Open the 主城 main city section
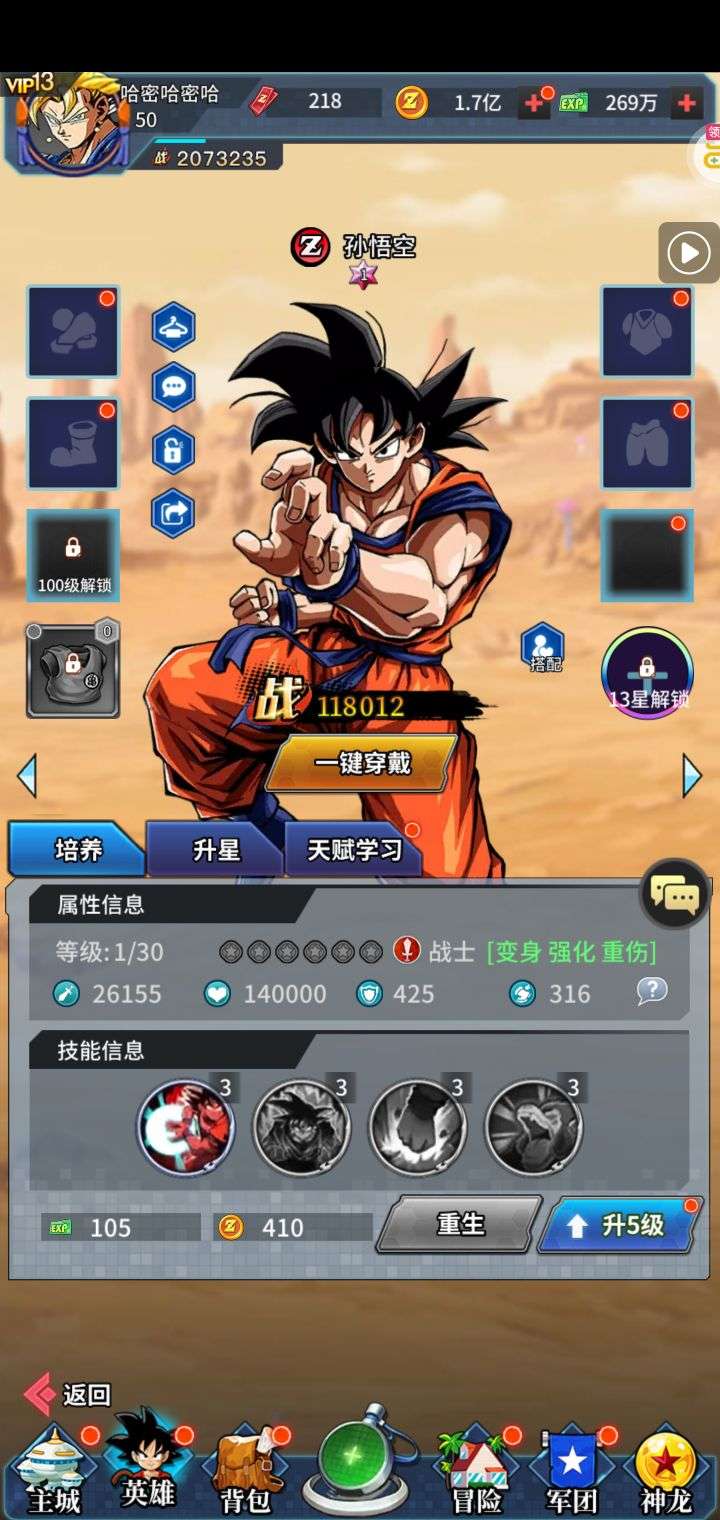Image resolution: width=720 pixels, height=1520 pixels. [53, 1471]
